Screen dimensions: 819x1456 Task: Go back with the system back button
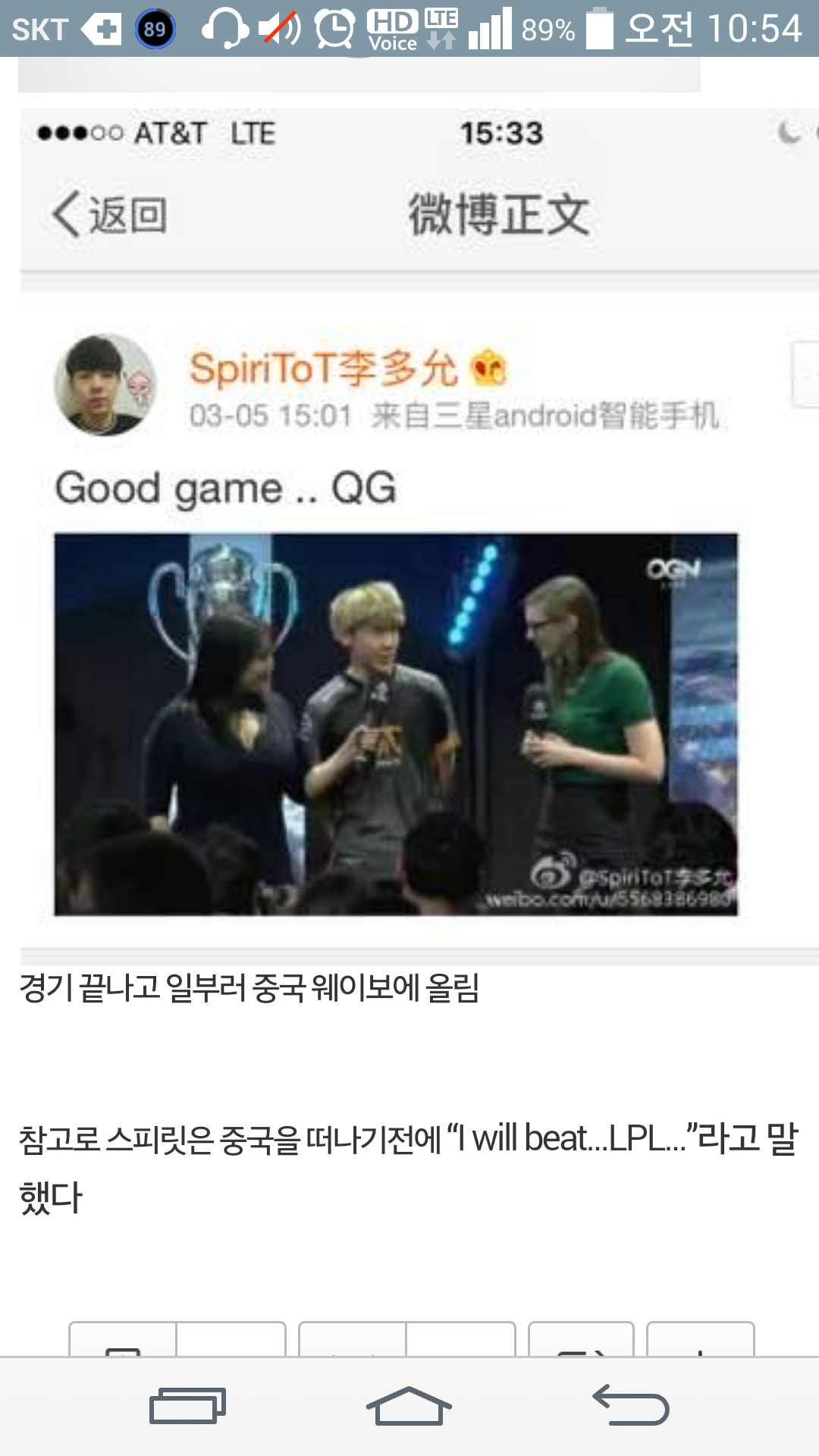click(x=631, y=1405)
